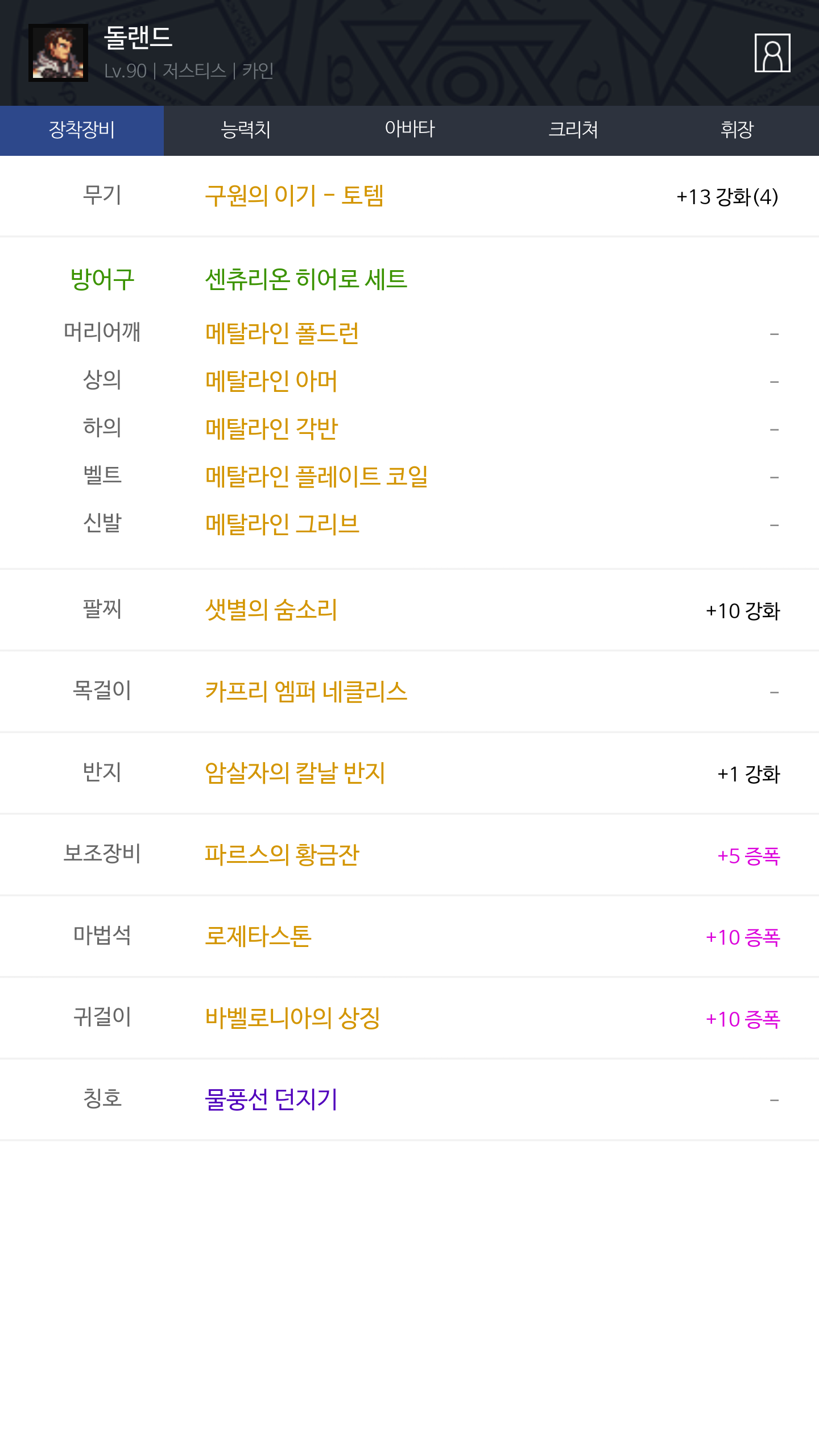Switch to the 휘장 tab
The image size is (819, 1456).
click(737, 130)
